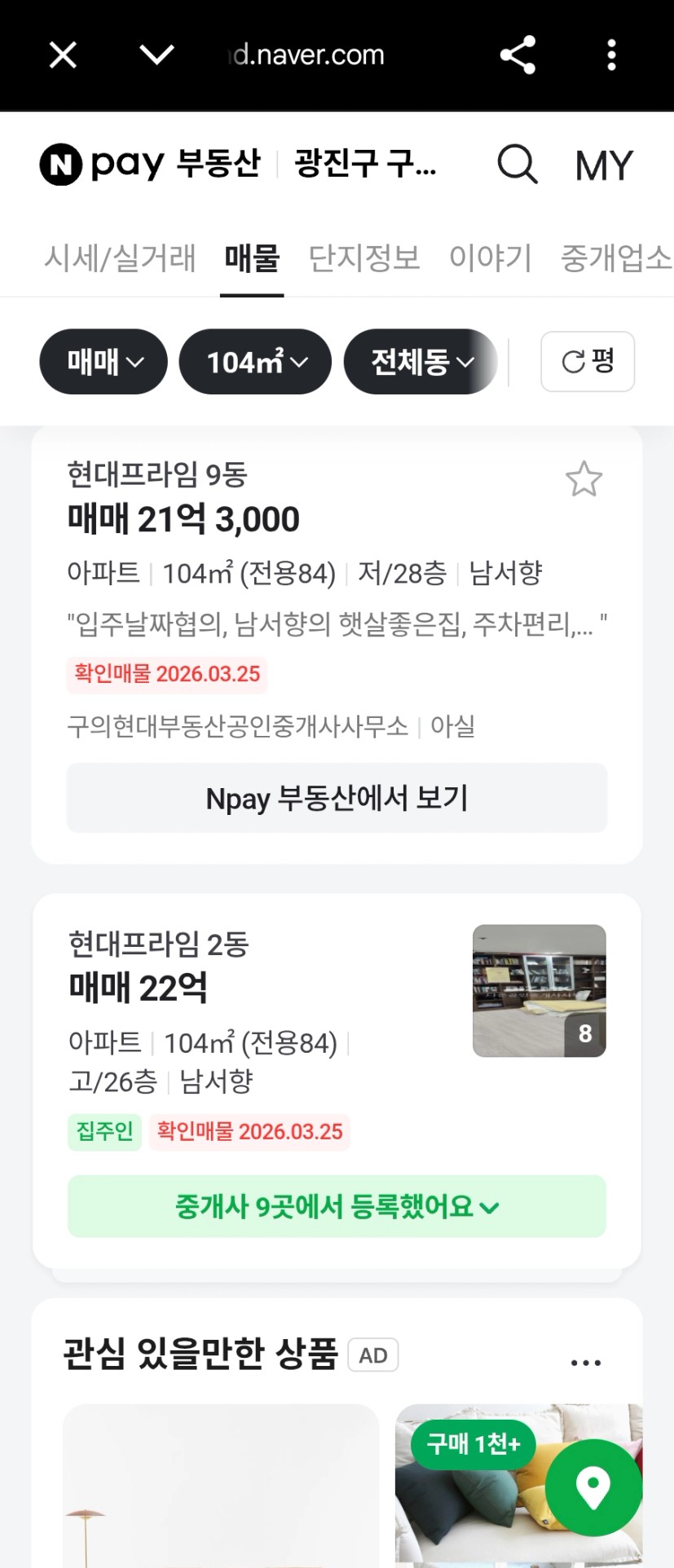
Task: Tap Npay 부동산에서 보기 button
Action: pyautogui.click(x=337, y=799)
